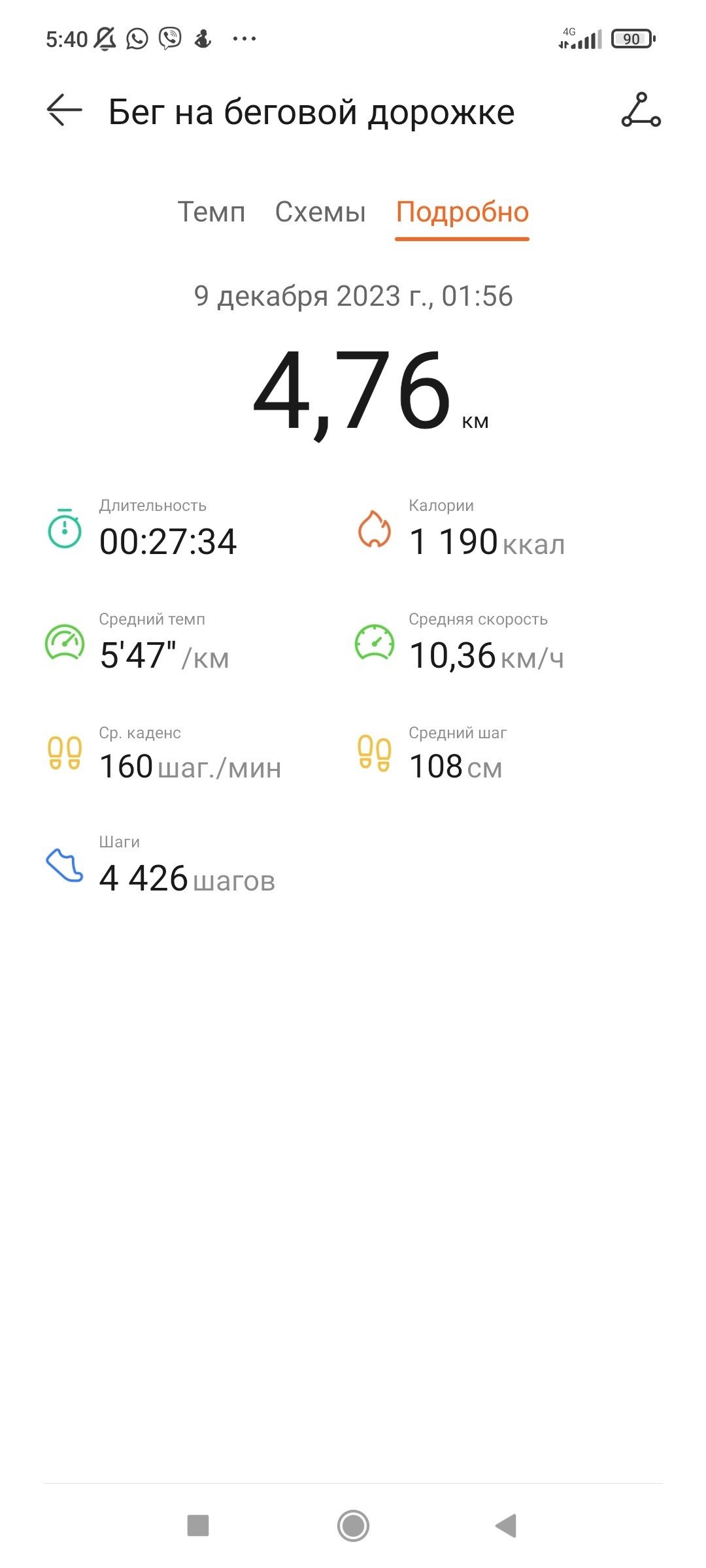Tap the system back triangle button
Image resolution: width=706 pixels, height=1568 pixels.
(506, 1526)
